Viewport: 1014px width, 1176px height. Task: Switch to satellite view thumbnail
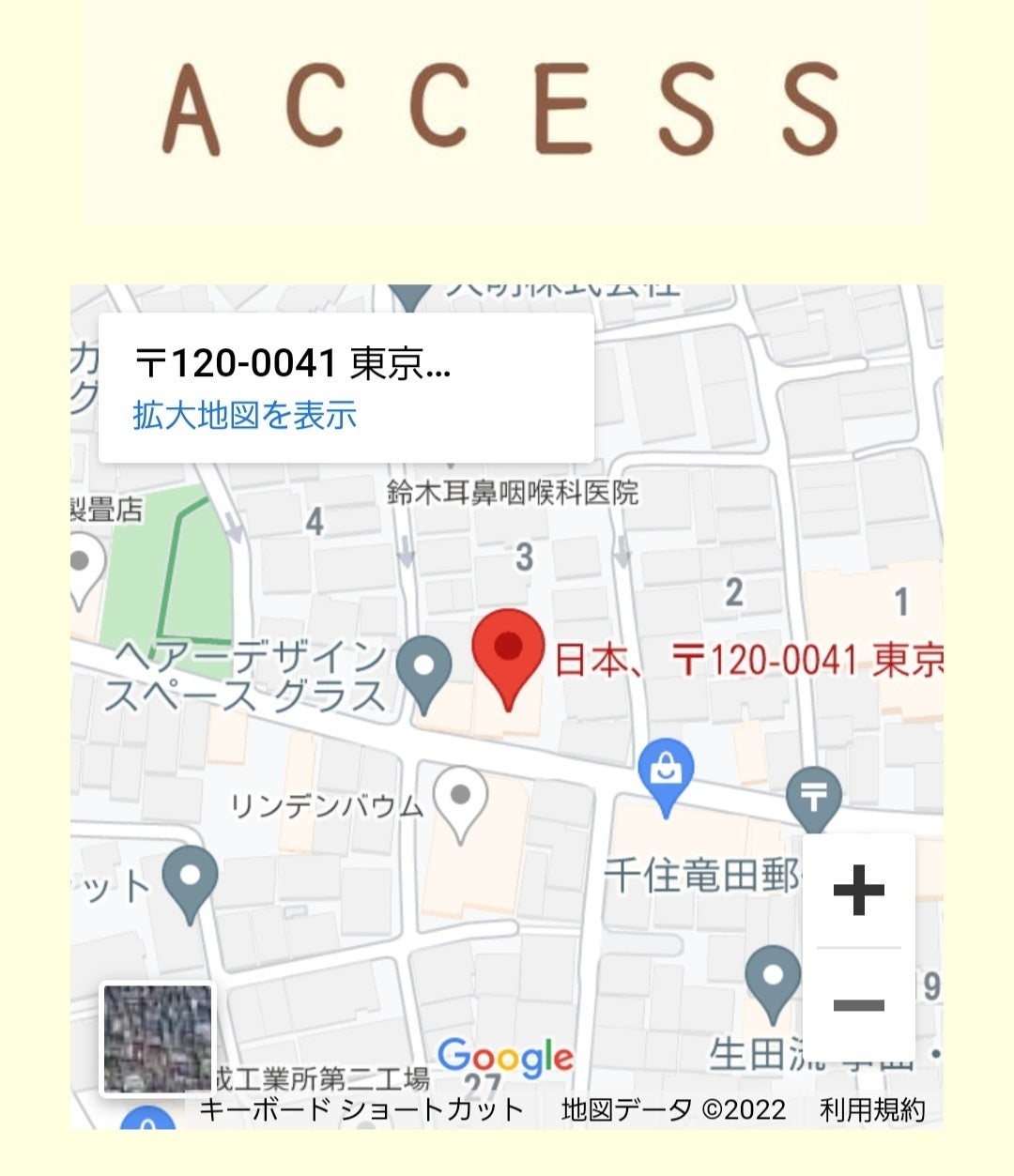(158, 1038)
